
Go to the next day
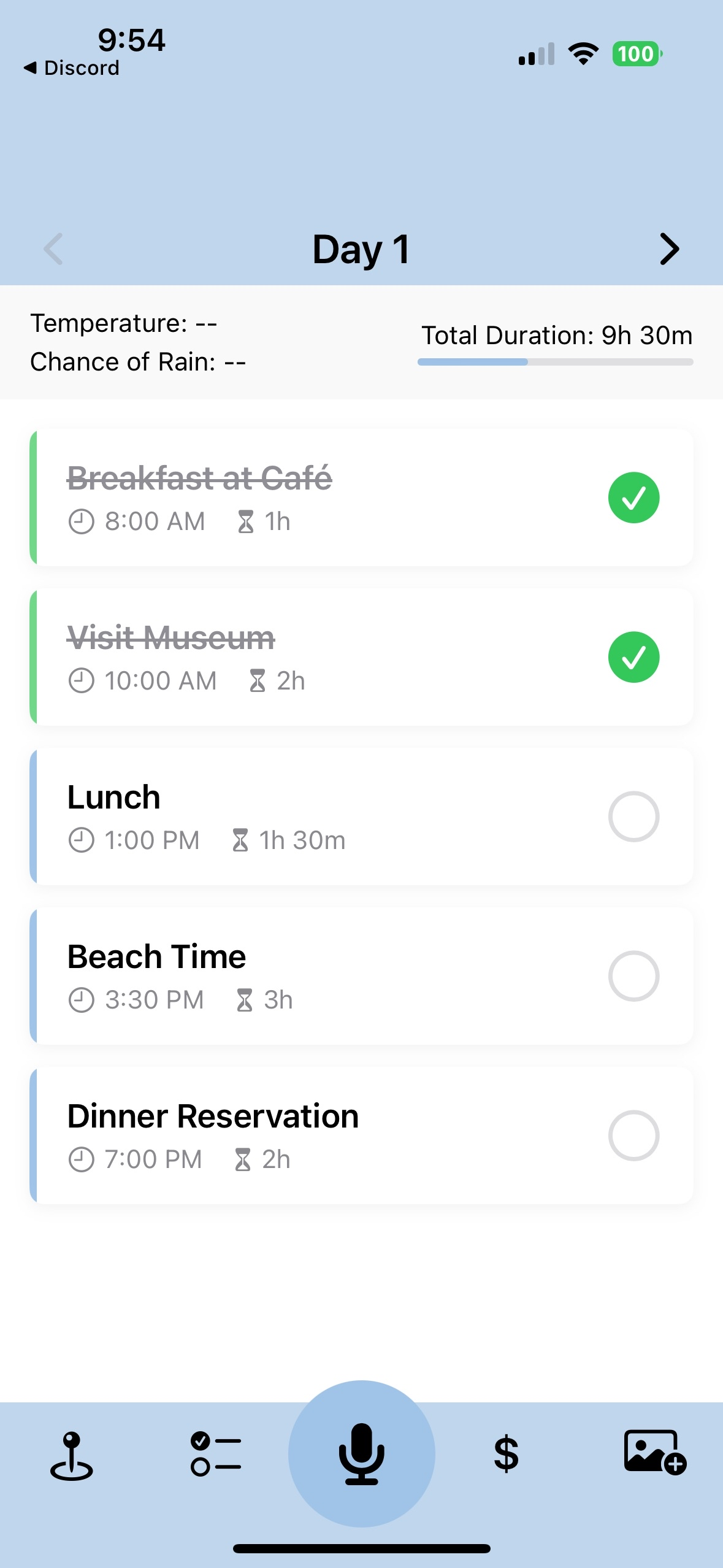669,249
